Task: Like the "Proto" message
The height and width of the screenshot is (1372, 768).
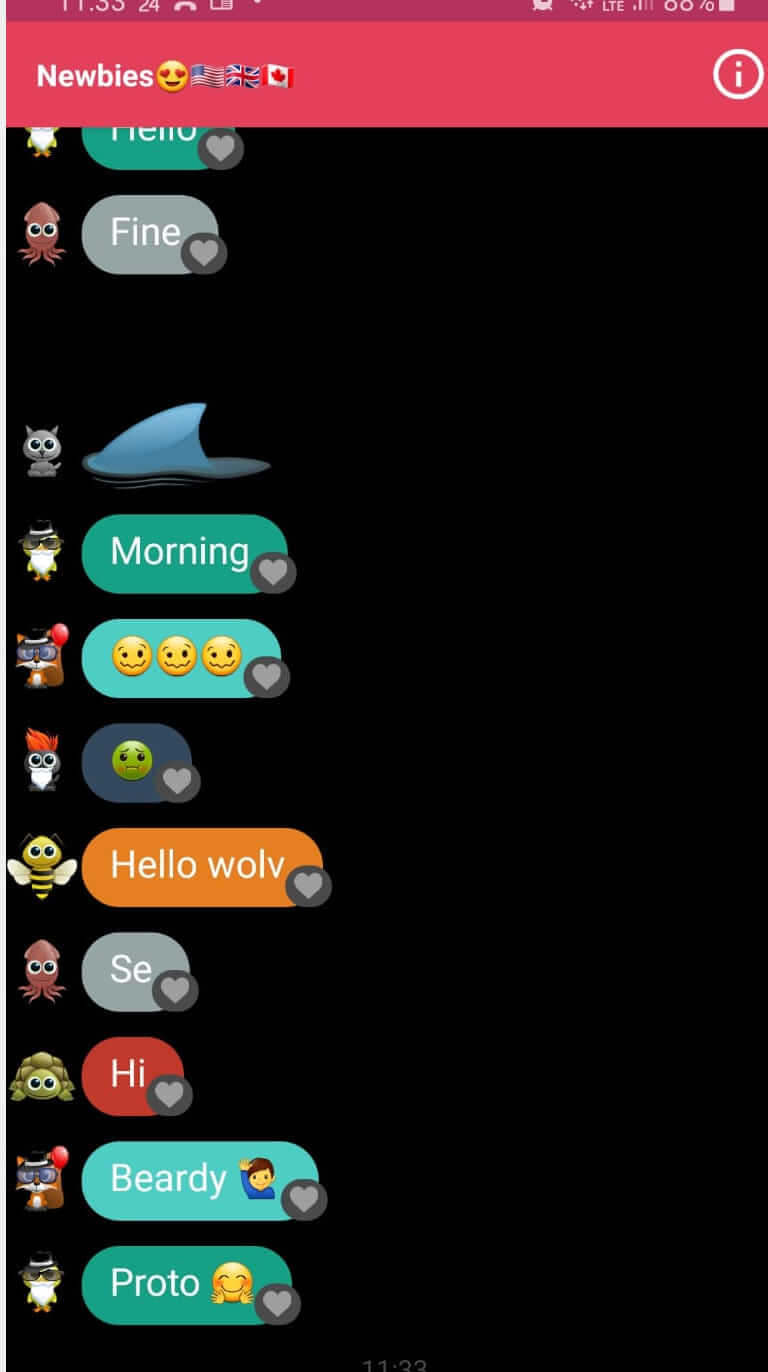Action: click(x=277, y=1302)
